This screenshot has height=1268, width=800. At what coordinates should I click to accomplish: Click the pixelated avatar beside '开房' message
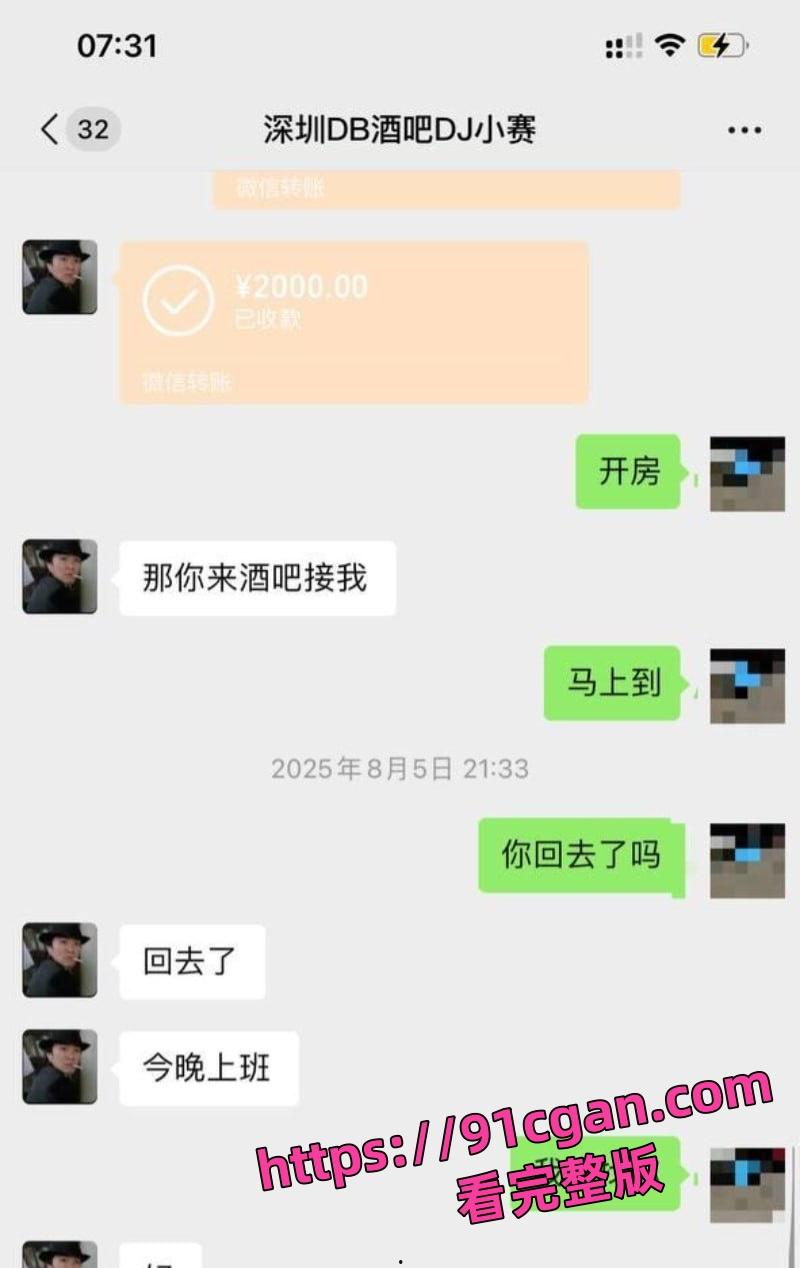pos(747,473)
